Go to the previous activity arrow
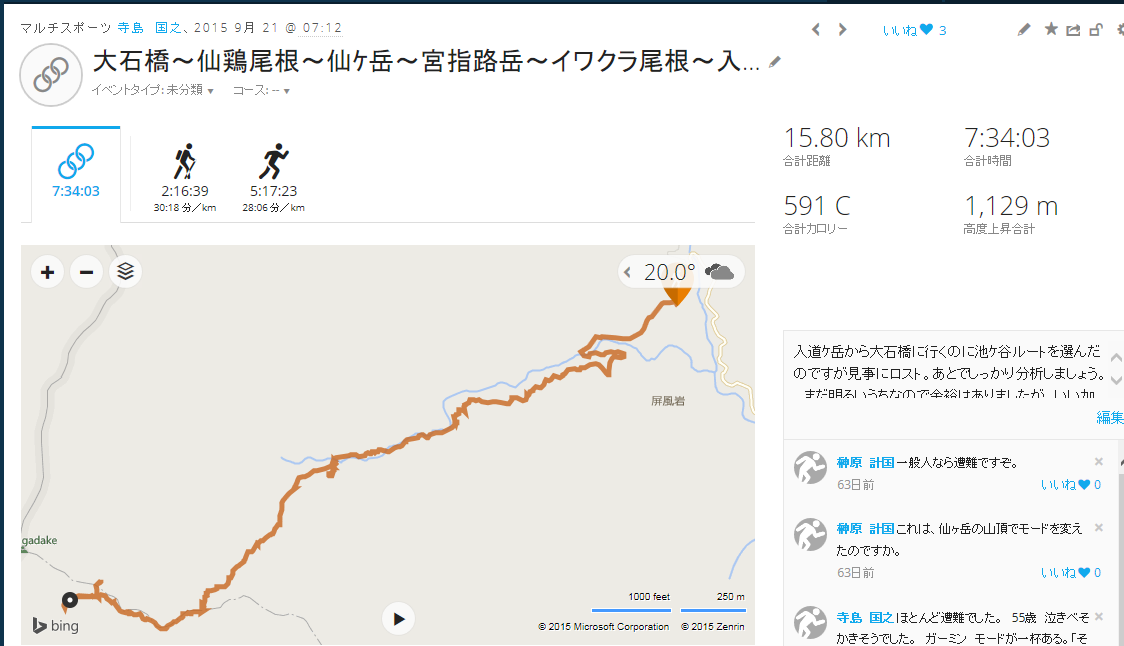The image size is (1124, 646). pos(816,29)
